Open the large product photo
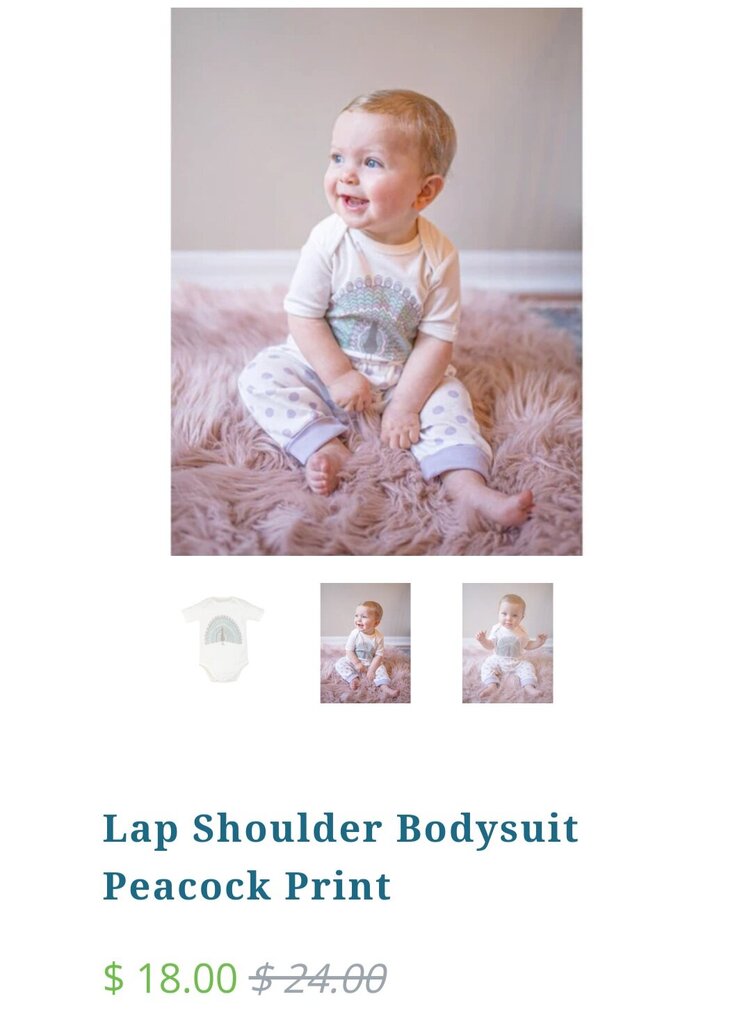 pos(376,281)
